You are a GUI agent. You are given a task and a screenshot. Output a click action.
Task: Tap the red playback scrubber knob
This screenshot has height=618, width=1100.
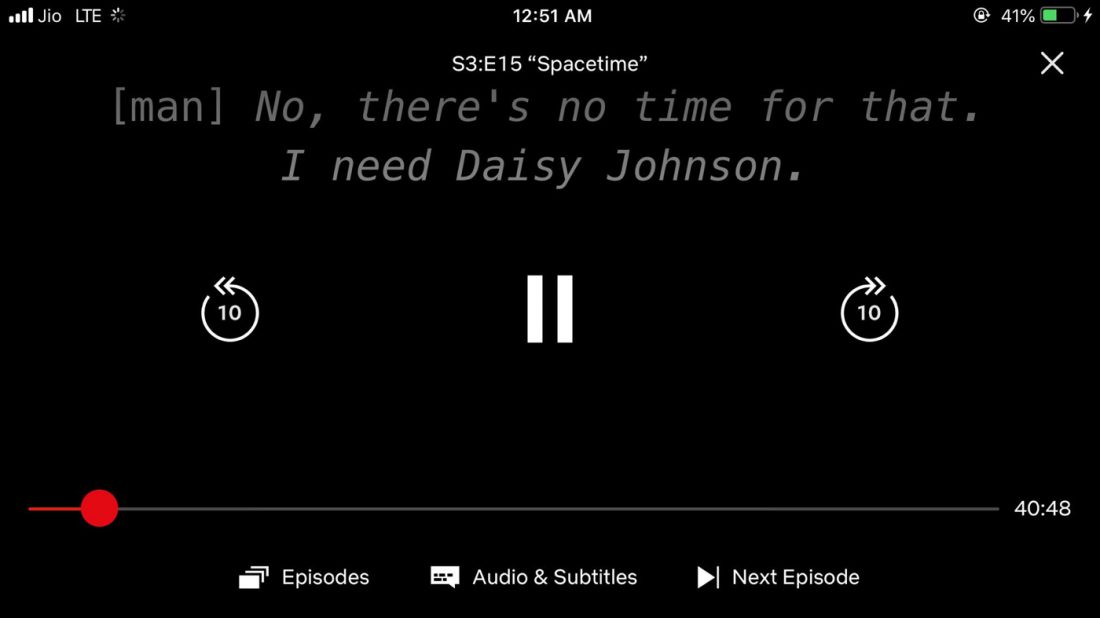click(99, 508)
